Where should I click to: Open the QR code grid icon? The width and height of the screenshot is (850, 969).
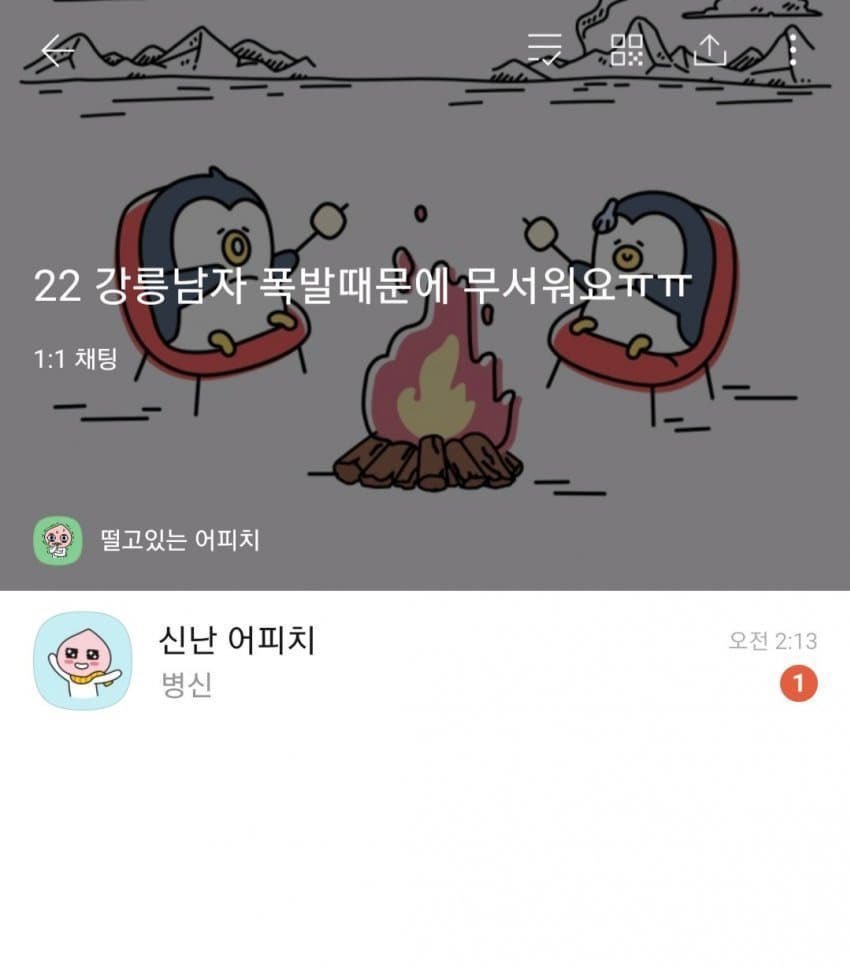tap(629, 48)
